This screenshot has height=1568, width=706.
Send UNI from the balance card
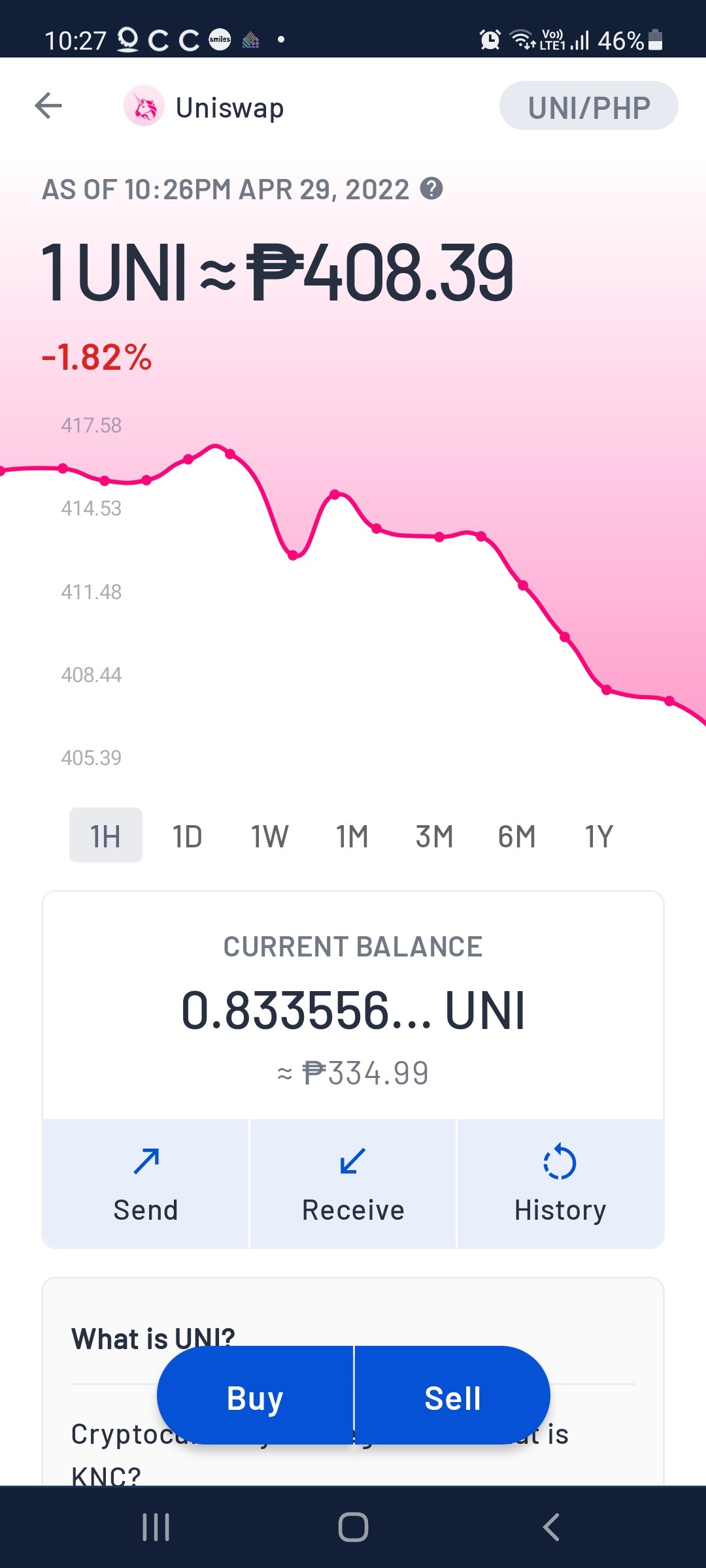pos(146,1184)
